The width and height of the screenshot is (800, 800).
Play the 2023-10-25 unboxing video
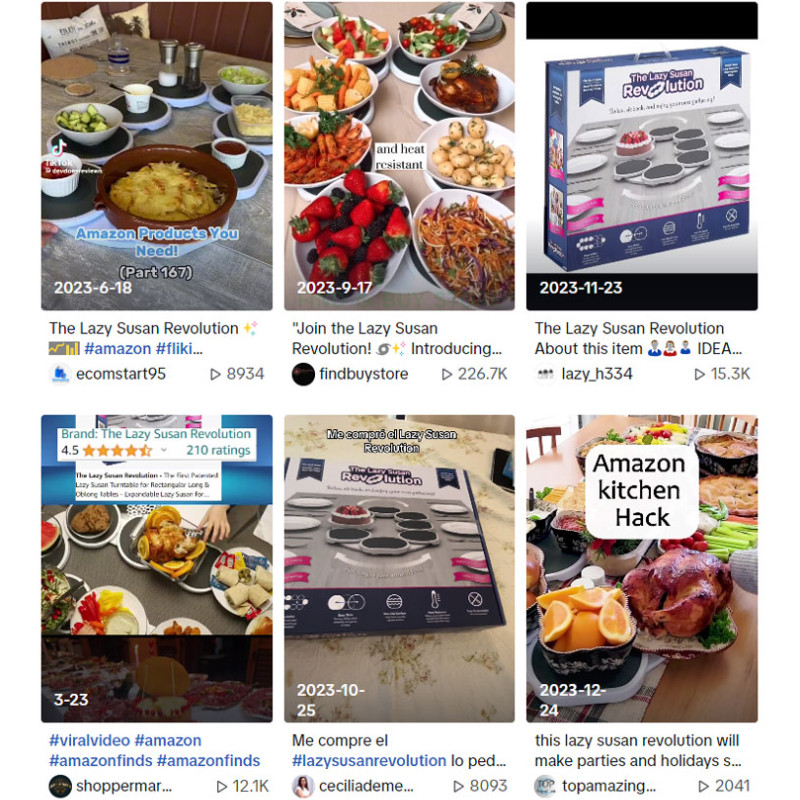[x=399, y=568]
